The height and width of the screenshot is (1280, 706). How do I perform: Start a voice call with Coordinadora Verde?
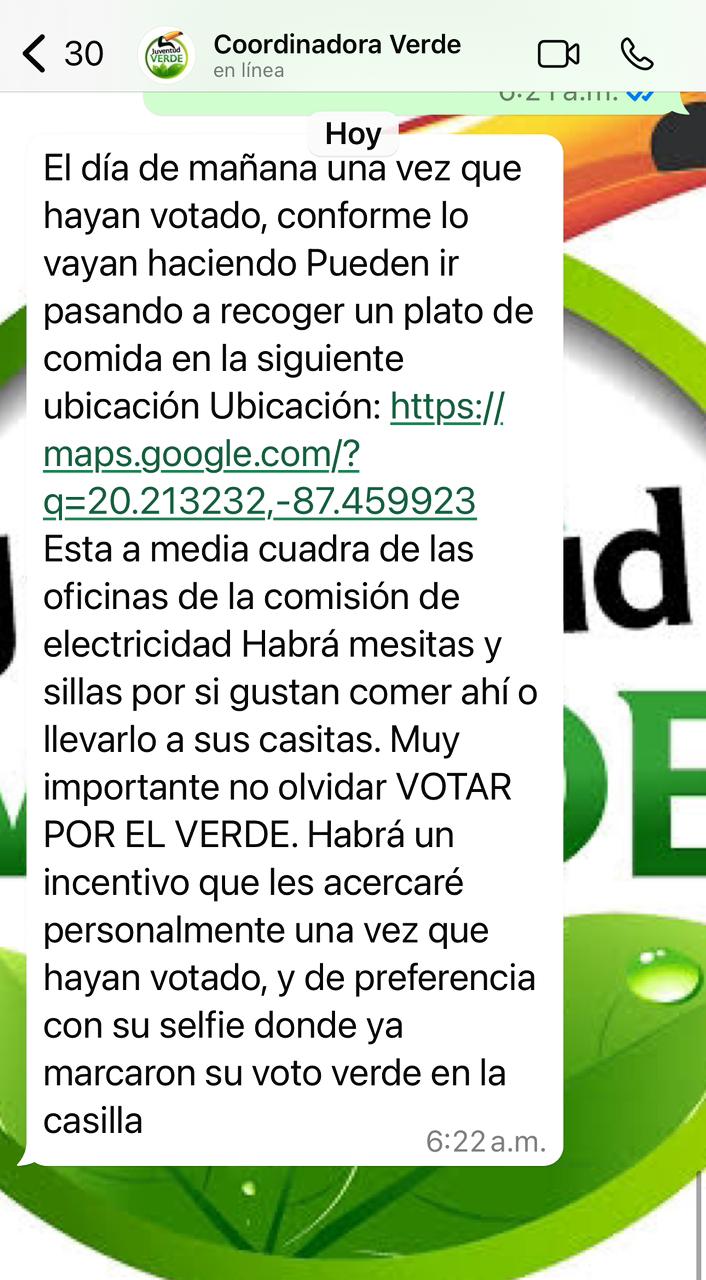[636, 53]
